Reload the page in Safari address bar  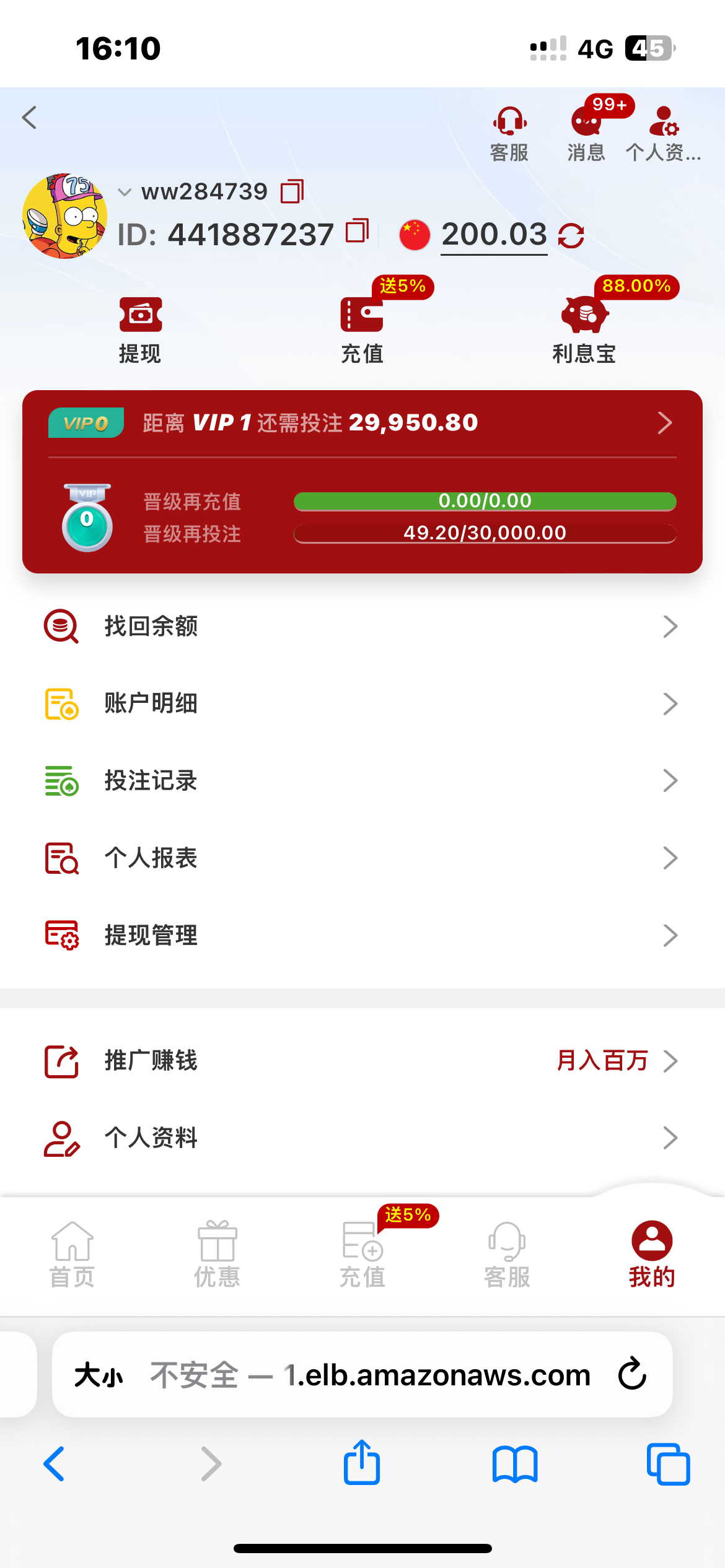tap(632, 1374)
